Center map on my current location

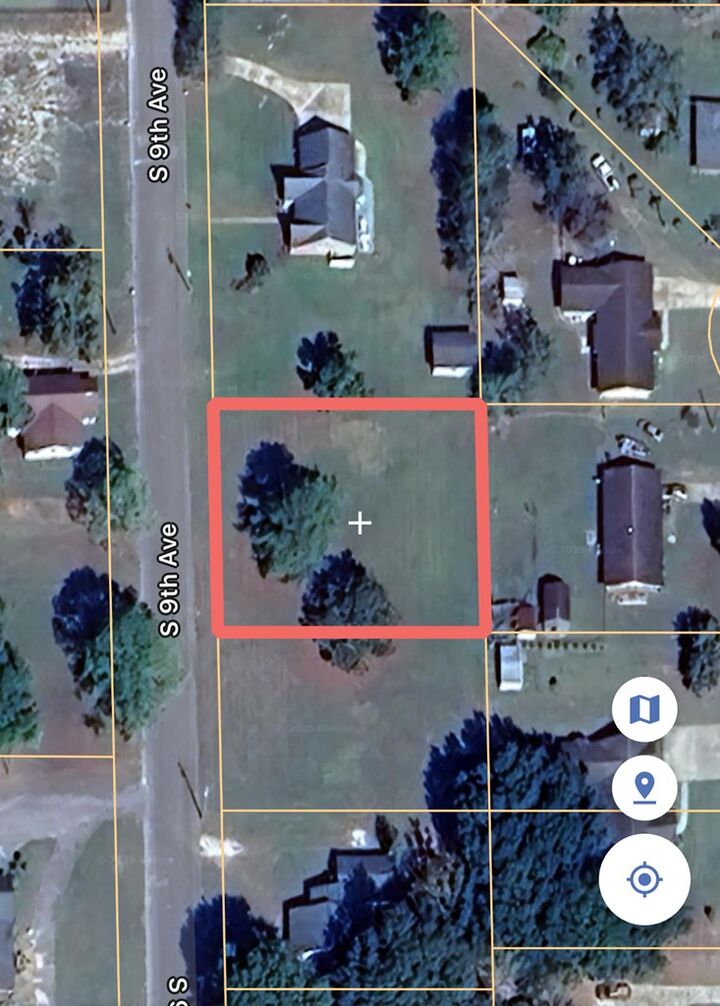pos(645,880)
